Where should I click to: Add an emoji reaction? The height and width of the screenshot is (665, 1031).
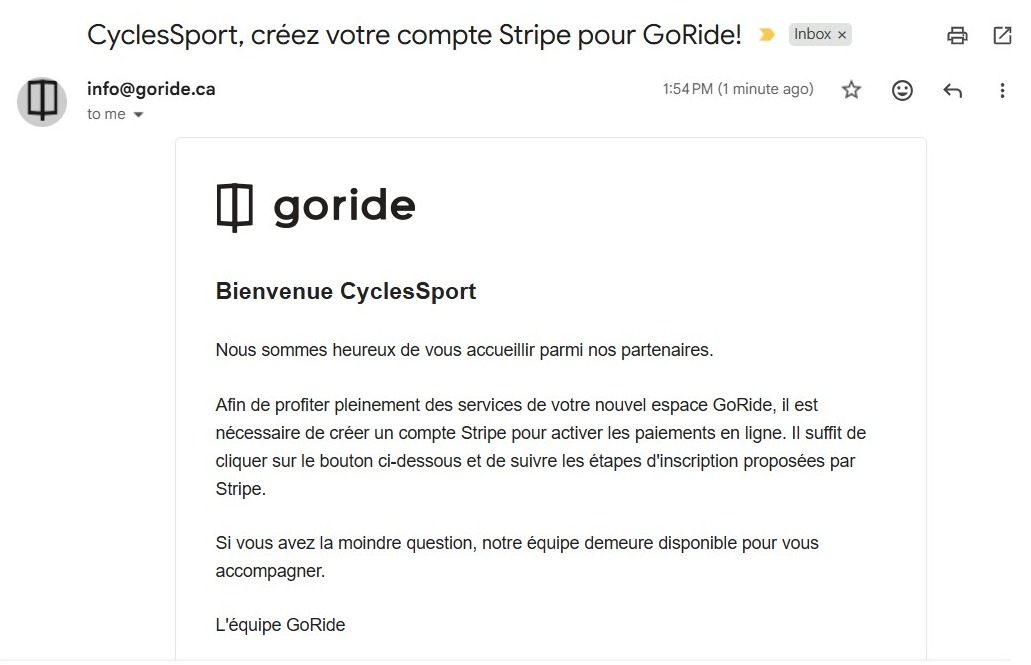pos(902,90)
